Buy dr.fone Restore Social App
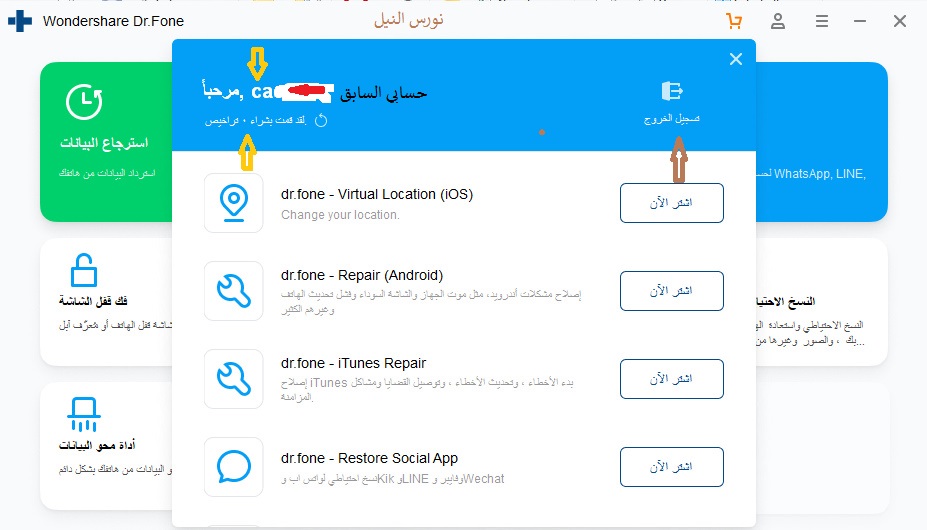 (671, 467)
